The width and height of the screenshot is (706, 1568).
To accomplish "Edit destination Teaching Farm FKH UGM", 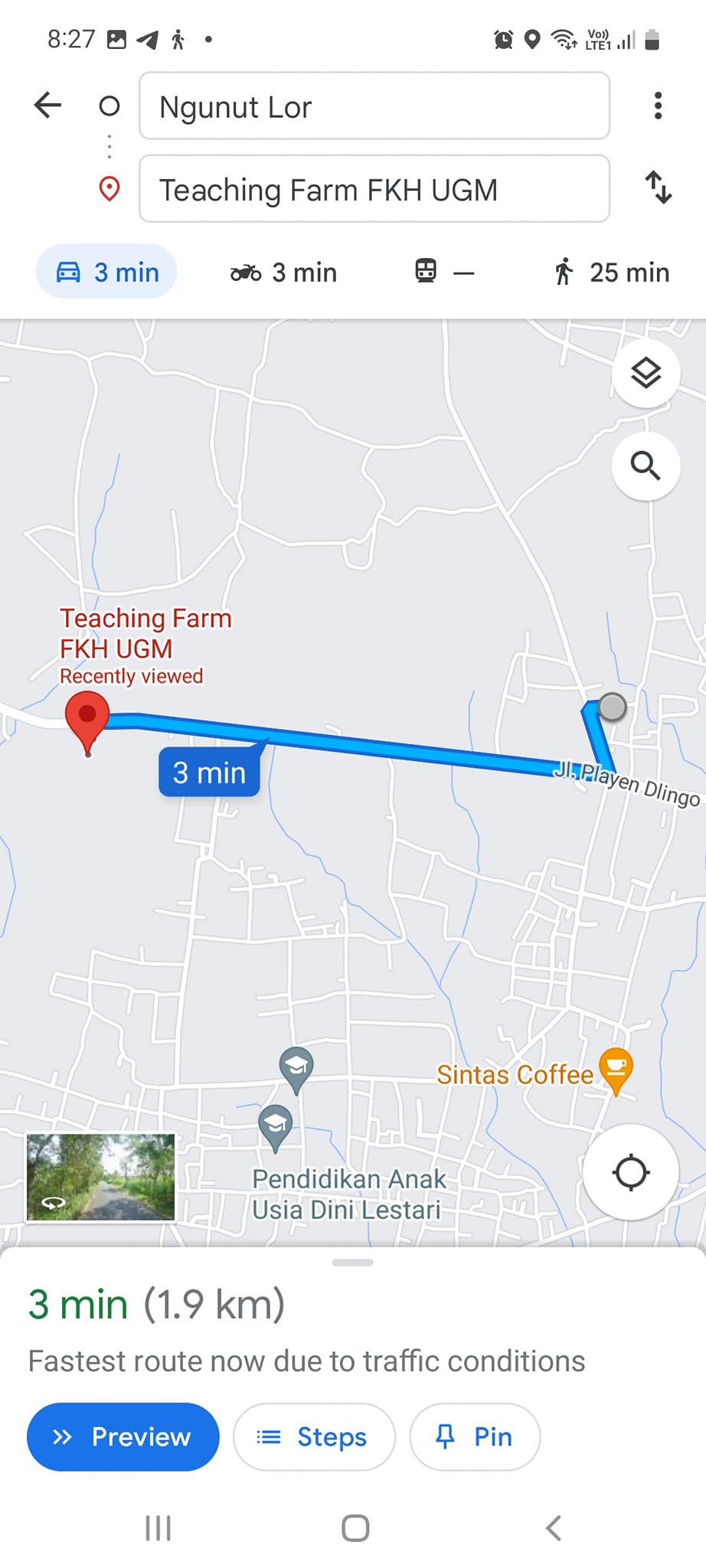I will point(374,189).
